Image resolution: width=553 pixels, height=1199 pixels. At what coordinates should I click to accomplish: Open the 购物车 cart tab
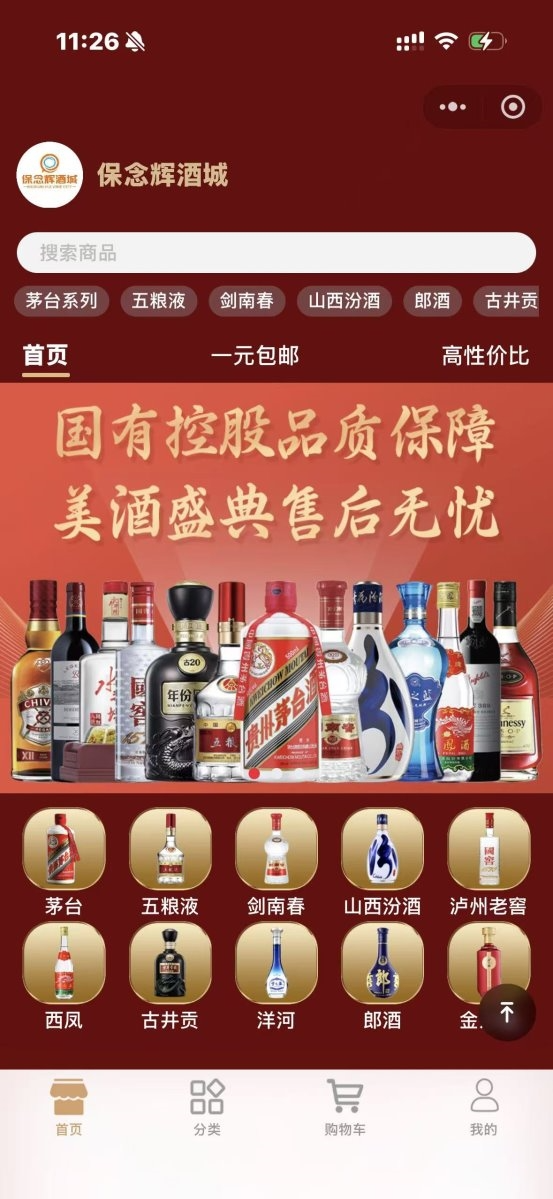345,1106
